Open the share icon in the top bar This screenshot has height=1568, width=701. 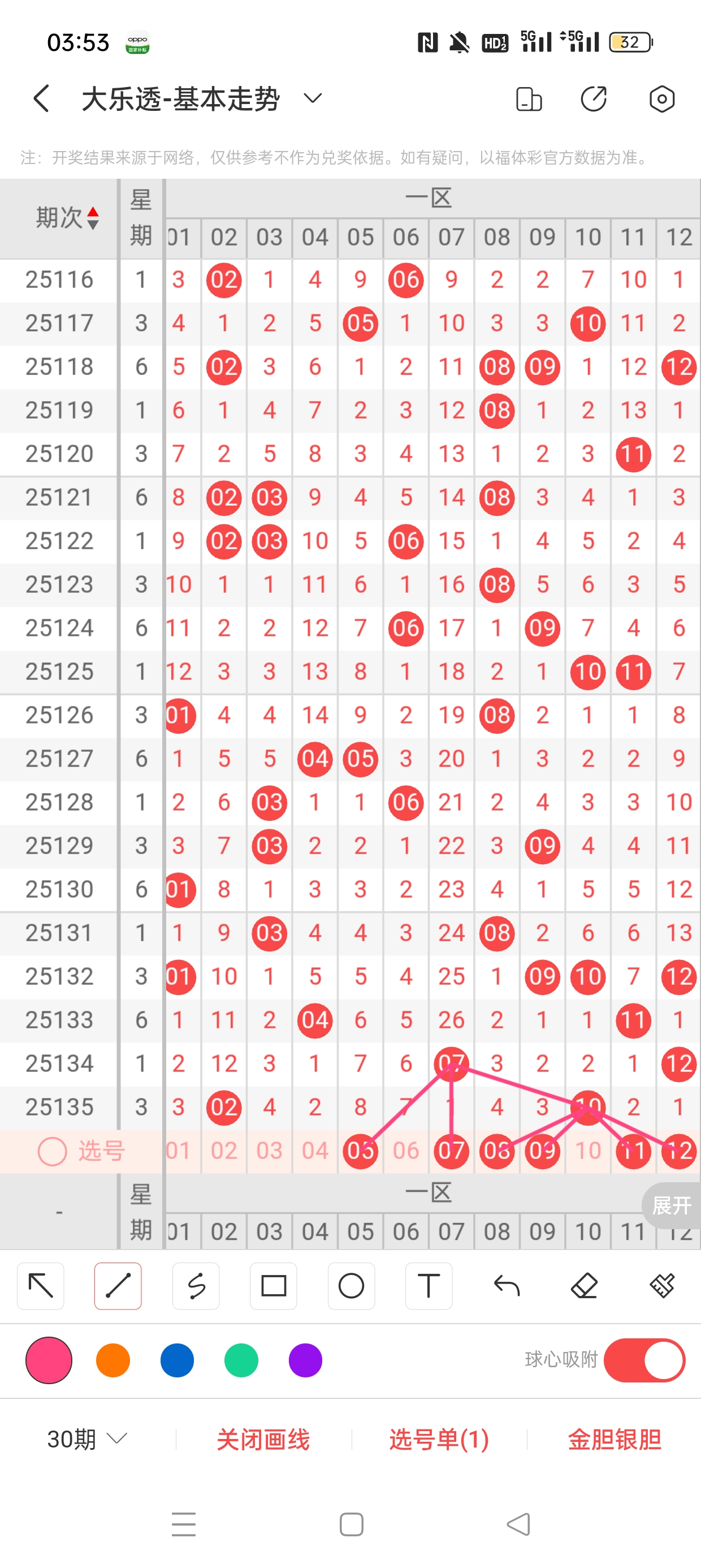pyautogui.click(x=593, y=98)
